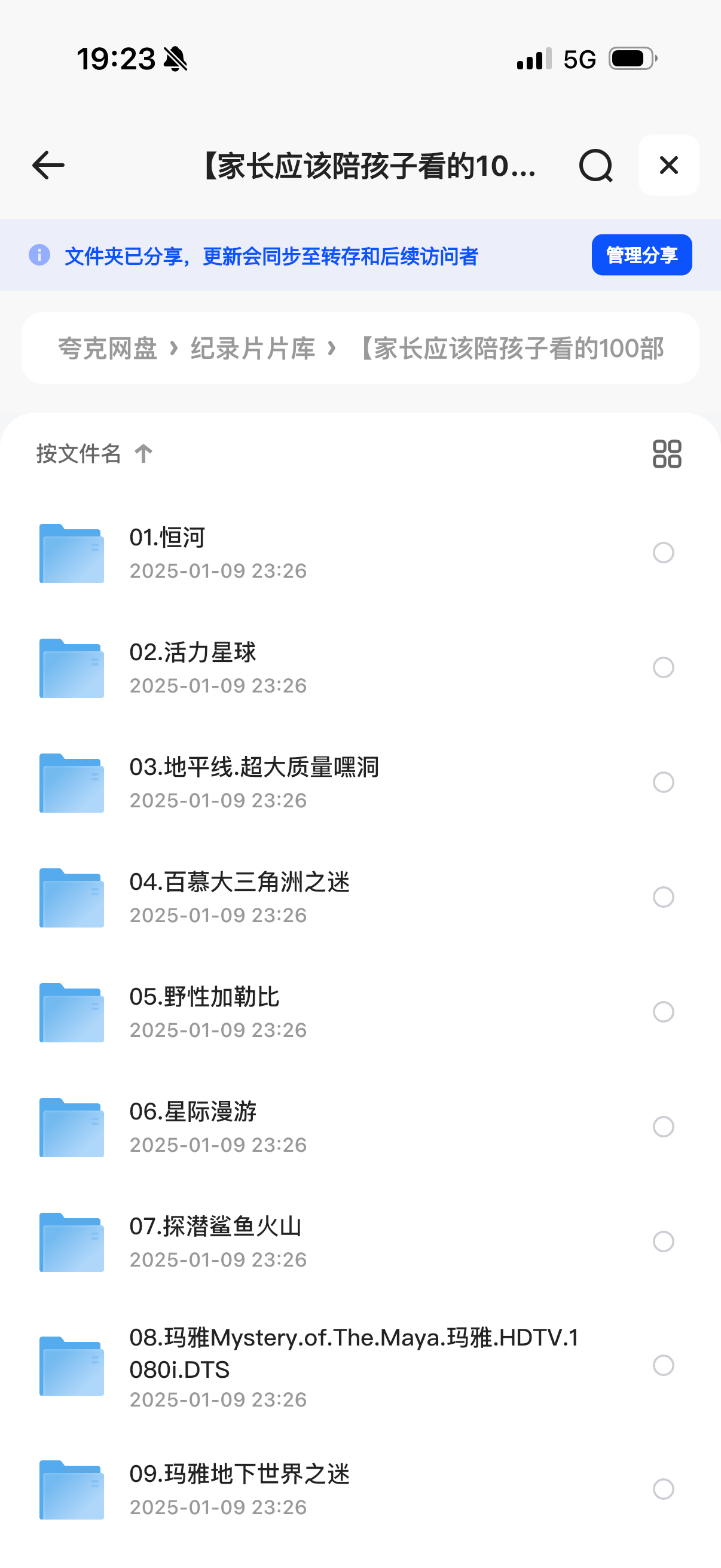Switch to grid view layout
Screen dimensions: 721x1568
[x=666, y=453]
